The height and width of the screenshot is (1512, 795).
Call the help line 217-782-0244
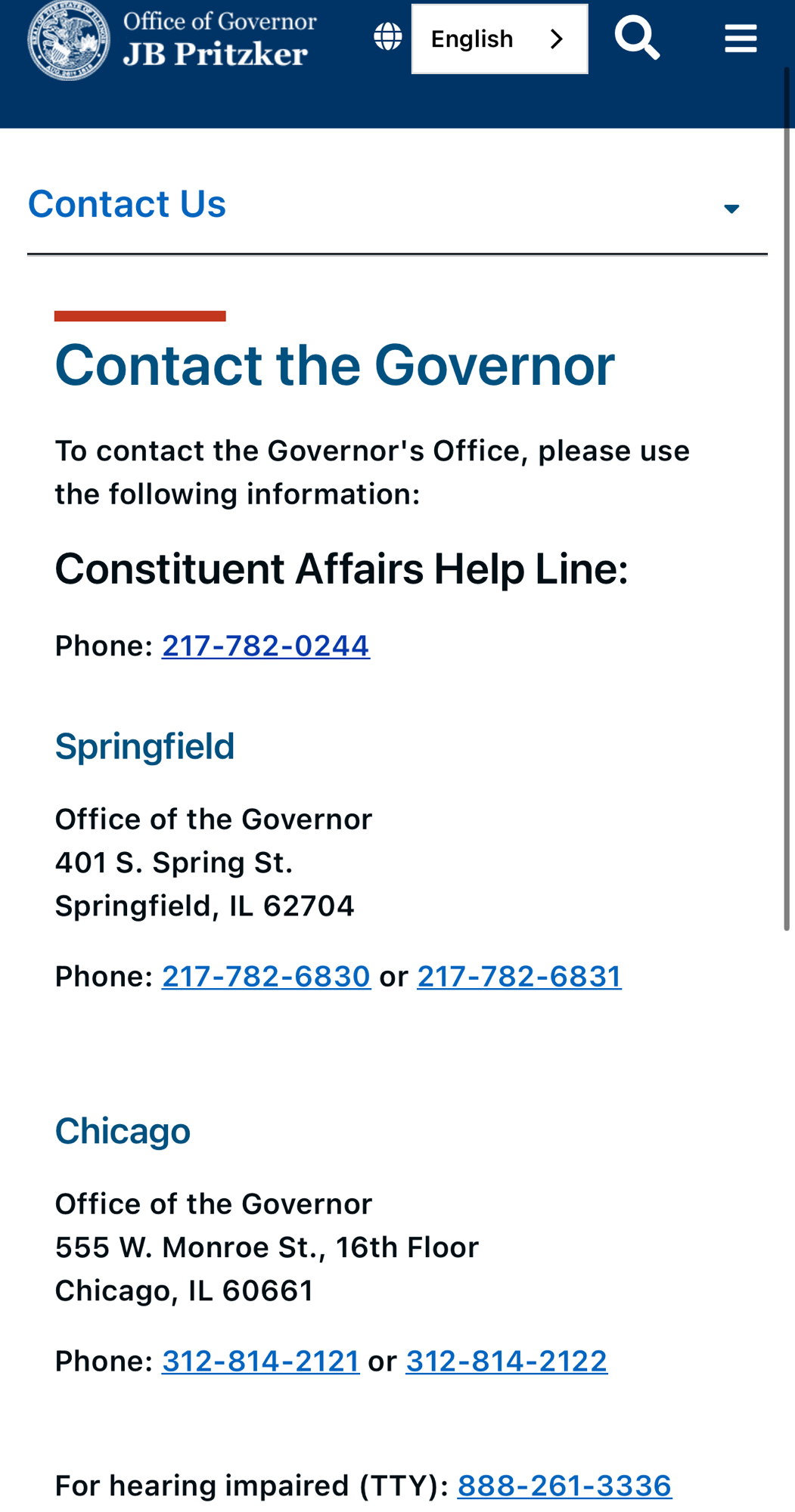(266, 646)
